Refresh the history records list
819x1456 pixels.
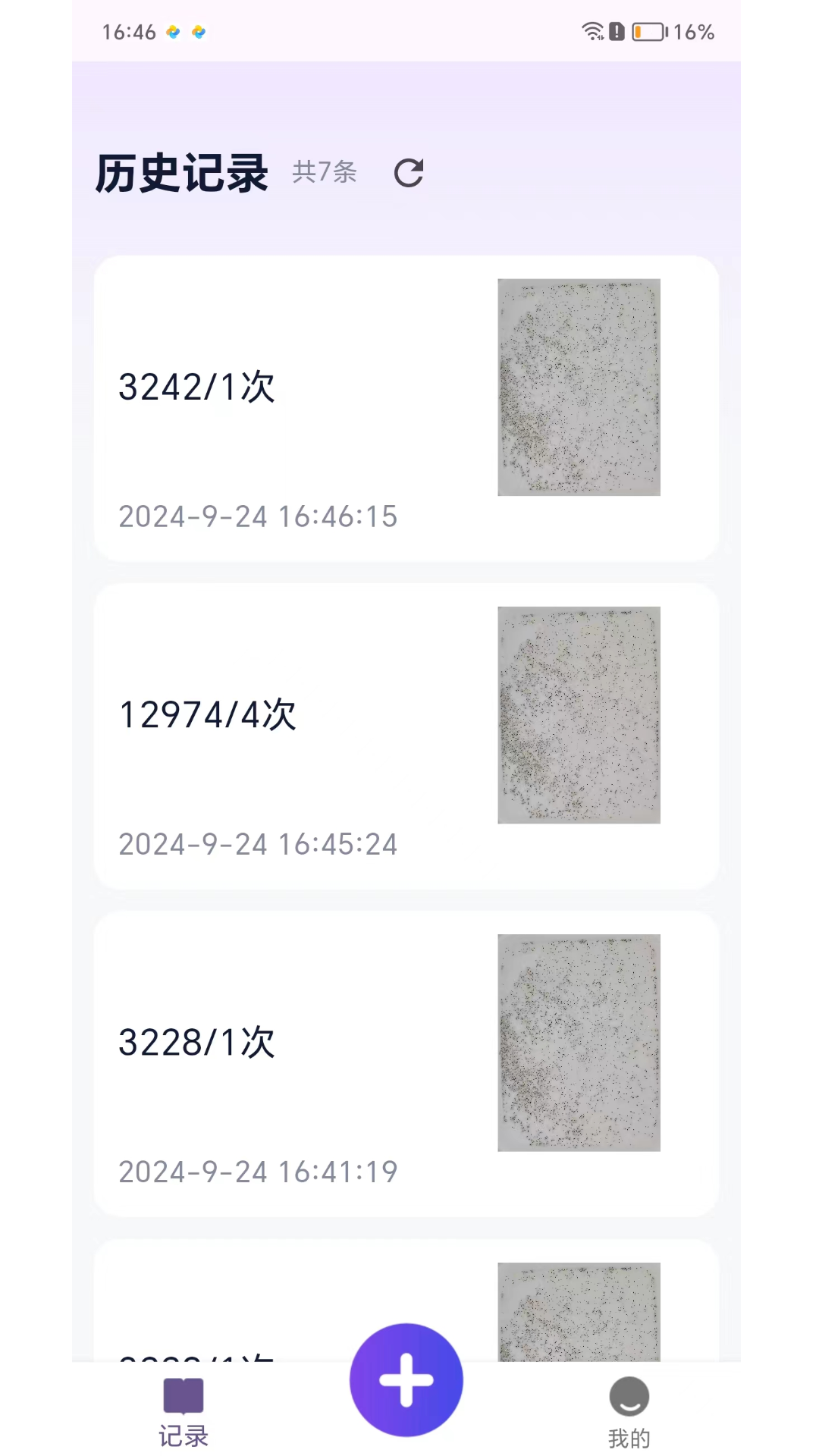pos(409,173)
